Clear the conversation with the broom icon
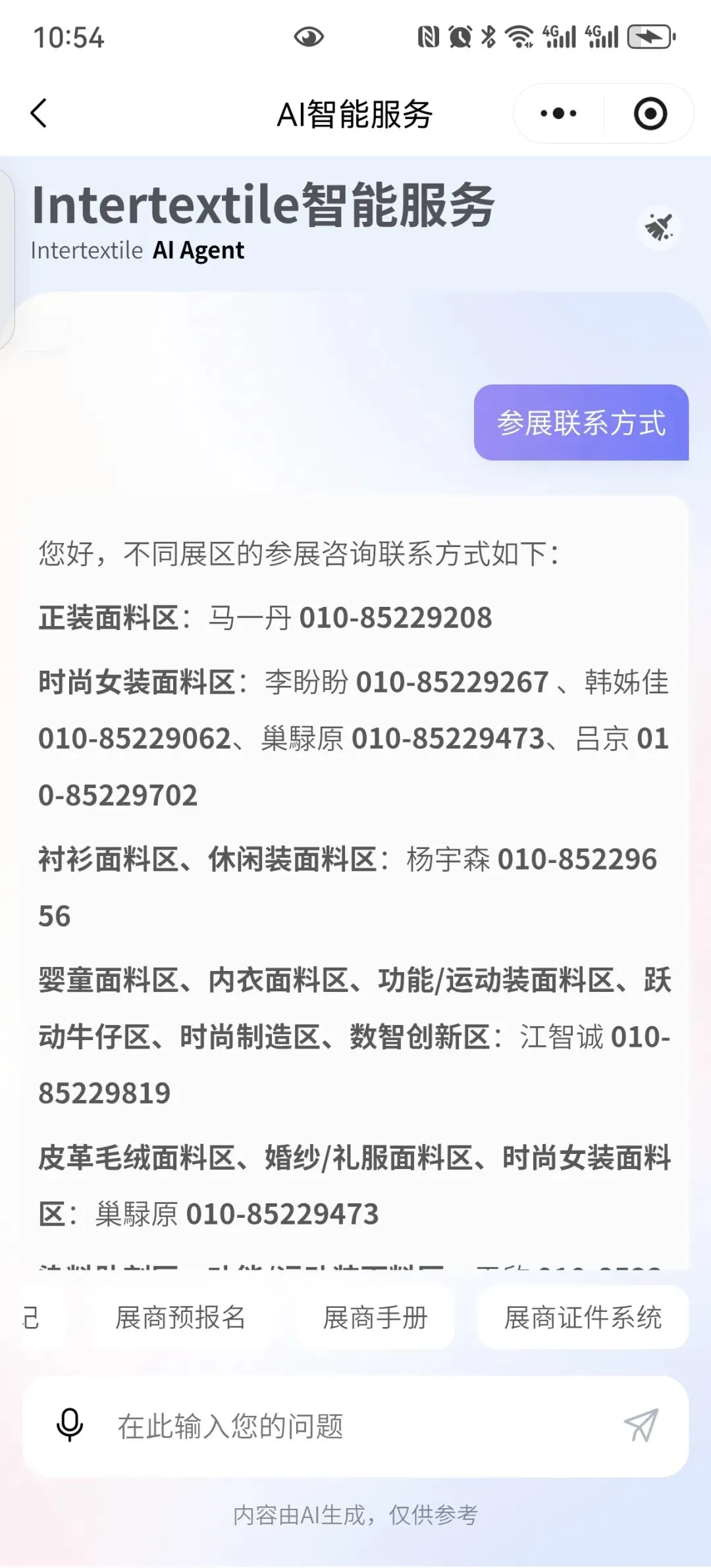The image size is (711, 1568). coord(659,227)
